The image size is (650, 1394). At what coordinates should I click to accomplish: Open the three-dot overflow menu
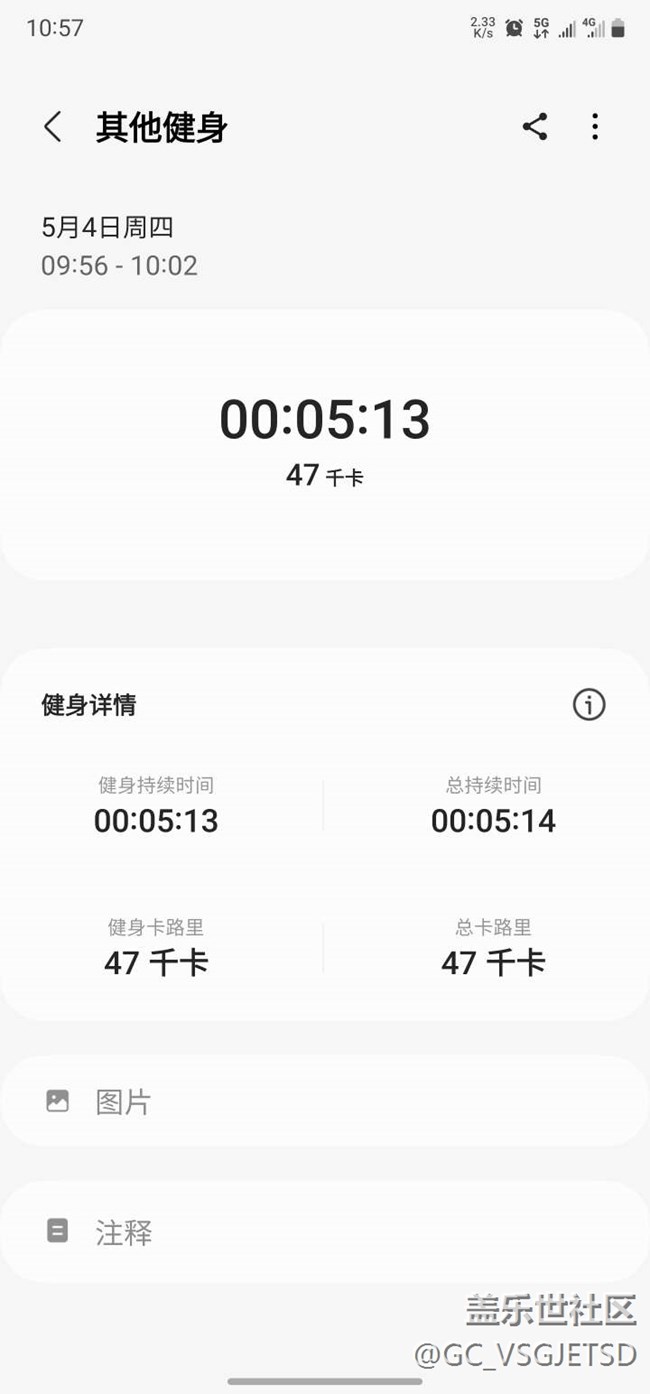595,127
